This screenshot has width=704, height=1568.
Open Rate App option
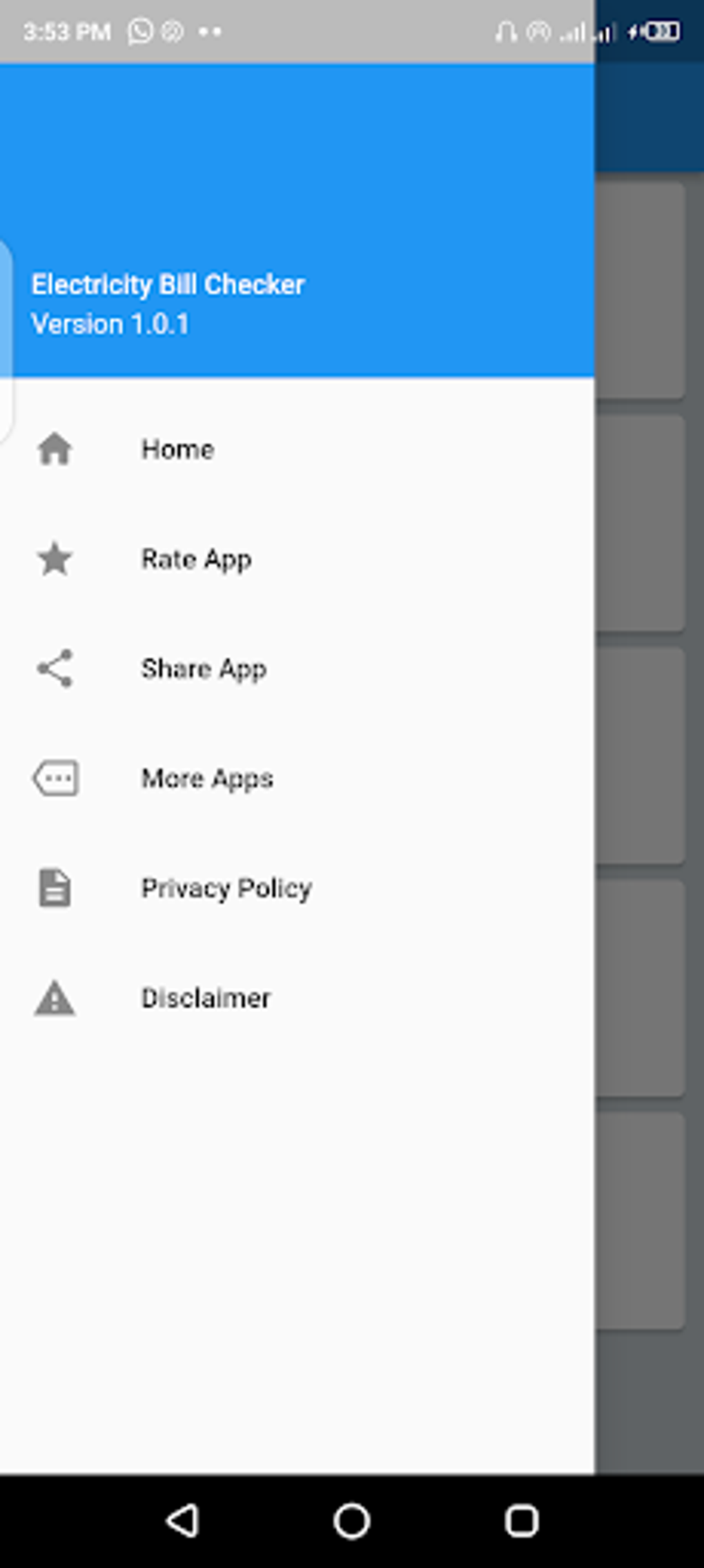(196, 559)
